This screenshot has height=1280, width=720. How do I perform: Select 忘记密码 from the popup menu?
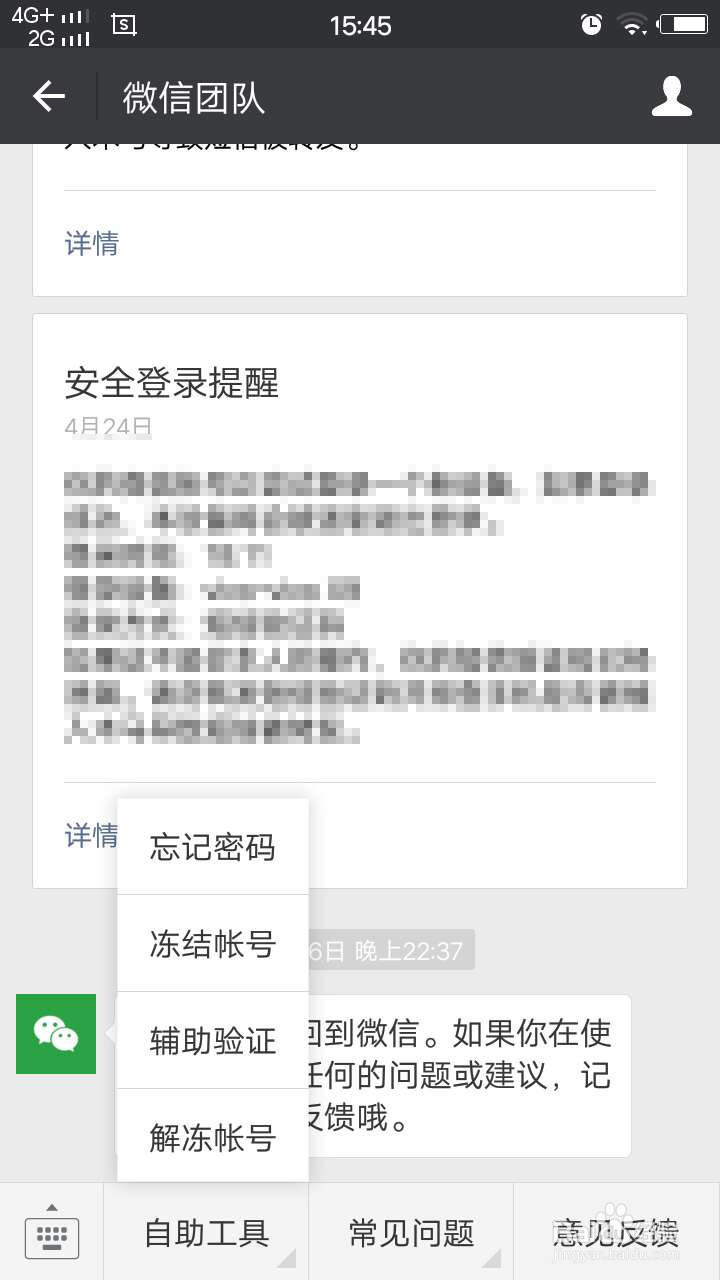pos(212,847)
